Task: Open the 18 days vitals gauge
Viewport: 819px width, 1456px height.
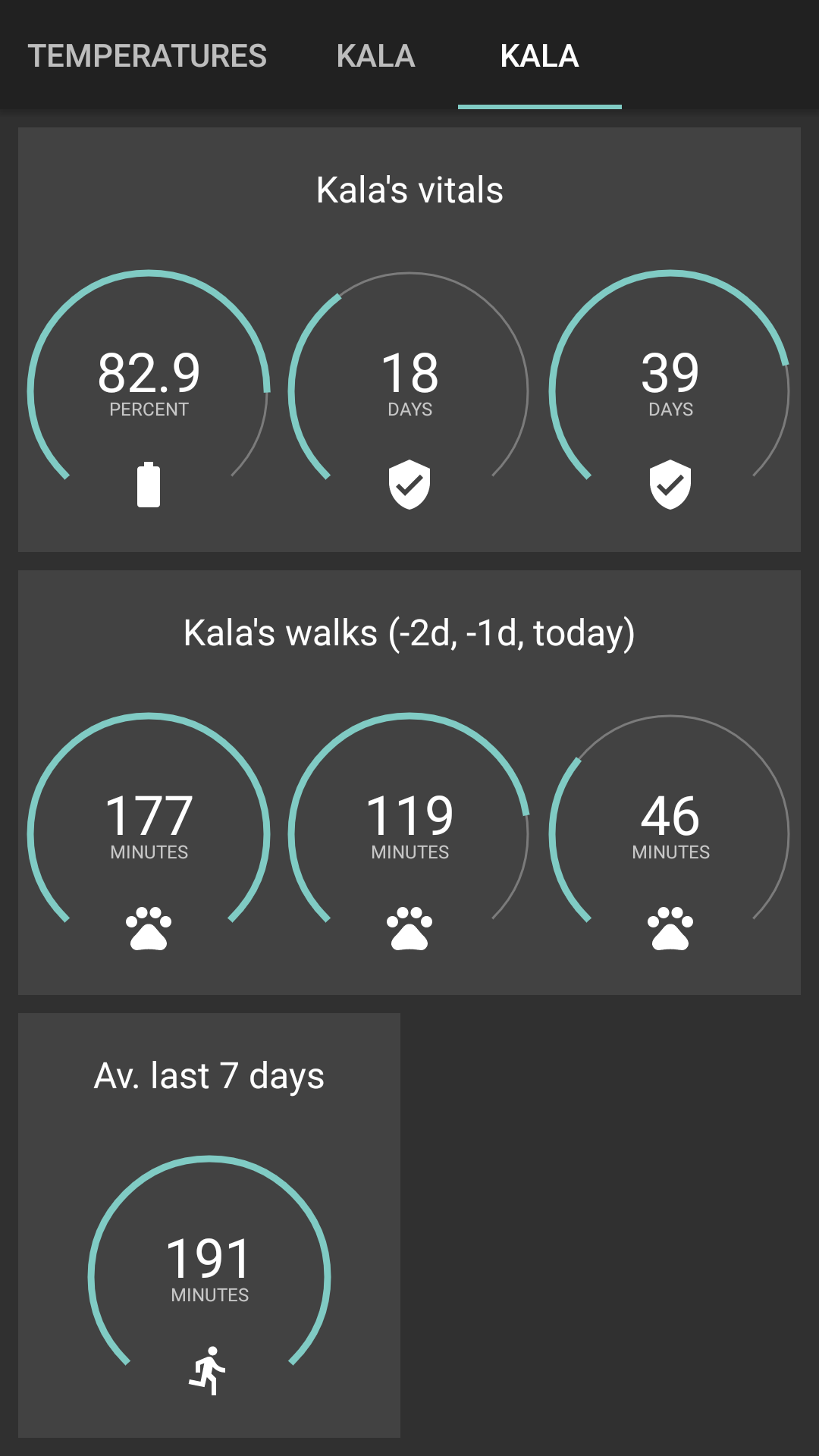Action: click(x=409, y=387)
